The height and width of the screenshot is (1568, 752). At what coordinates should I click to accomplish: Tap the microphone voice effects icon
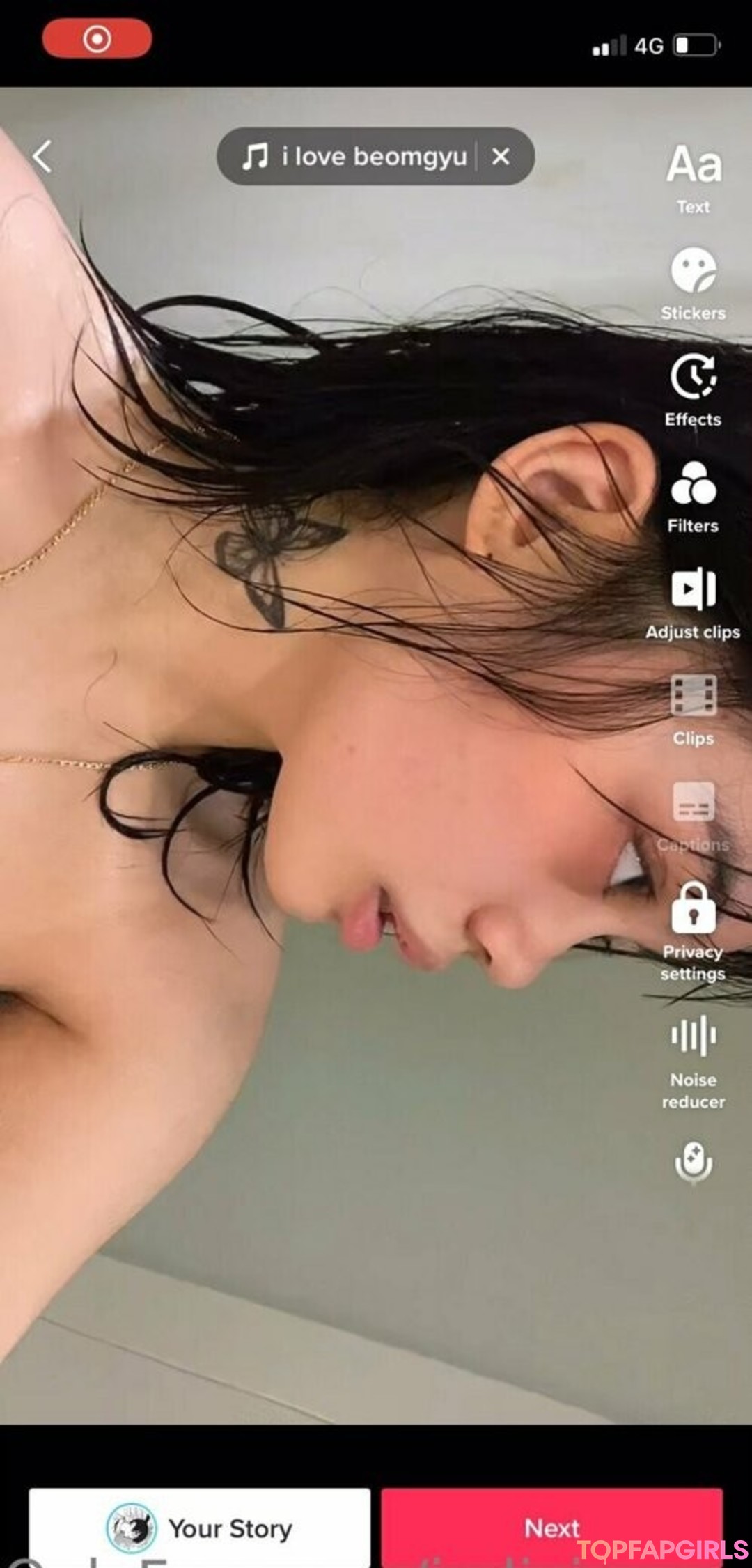(694, 1162)
